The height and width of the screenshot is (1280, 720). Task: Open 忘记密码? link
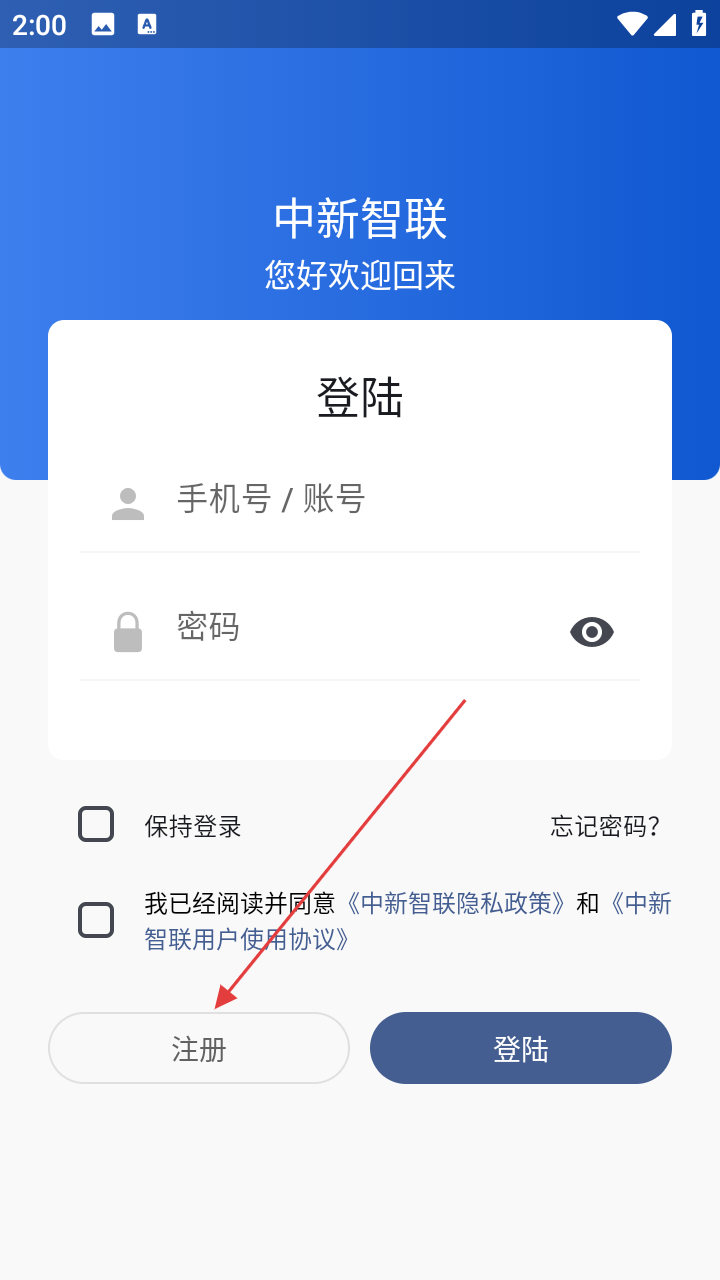point(605,826)
